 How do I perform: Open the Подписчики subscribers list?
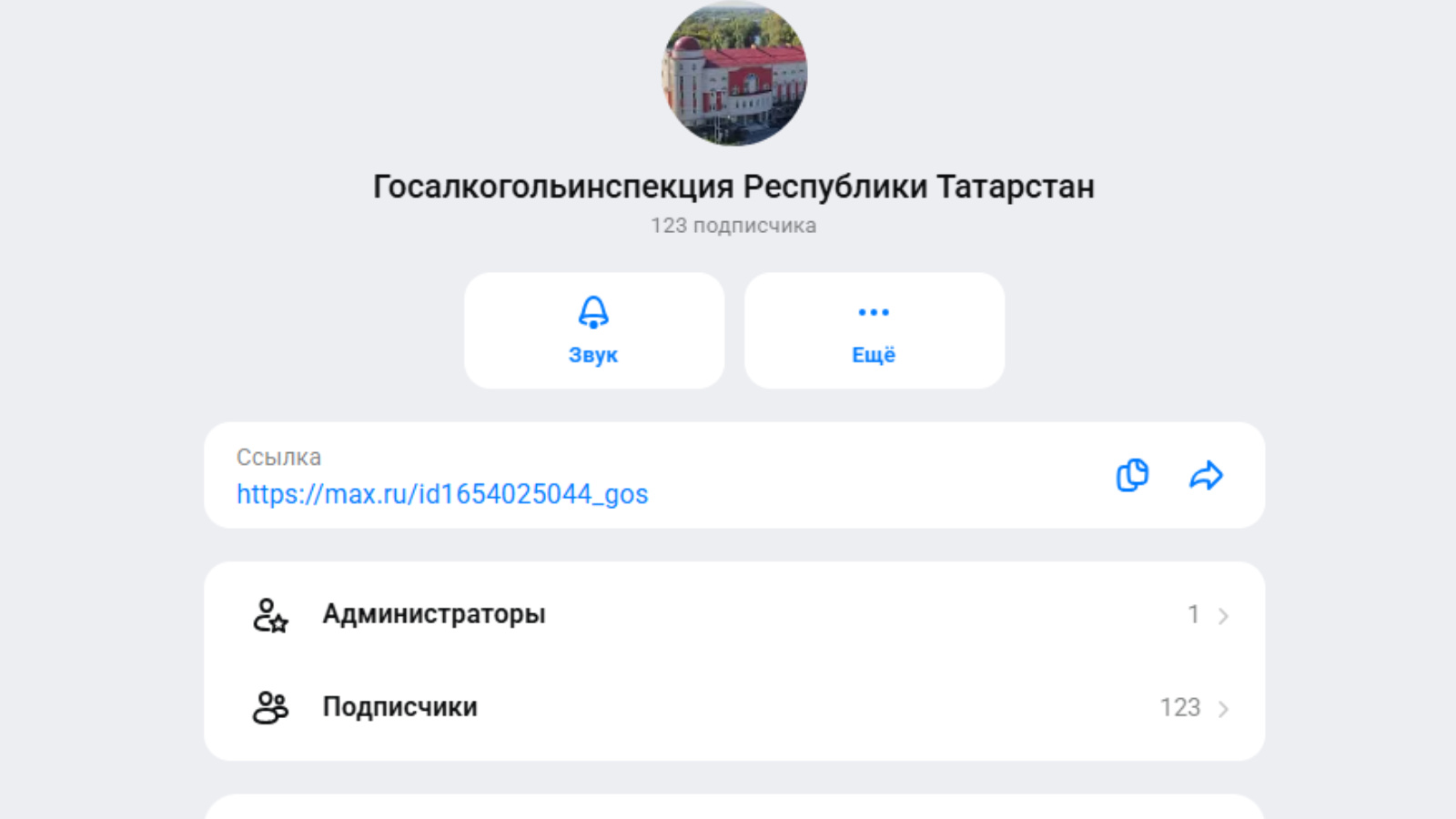click(733, 707)
